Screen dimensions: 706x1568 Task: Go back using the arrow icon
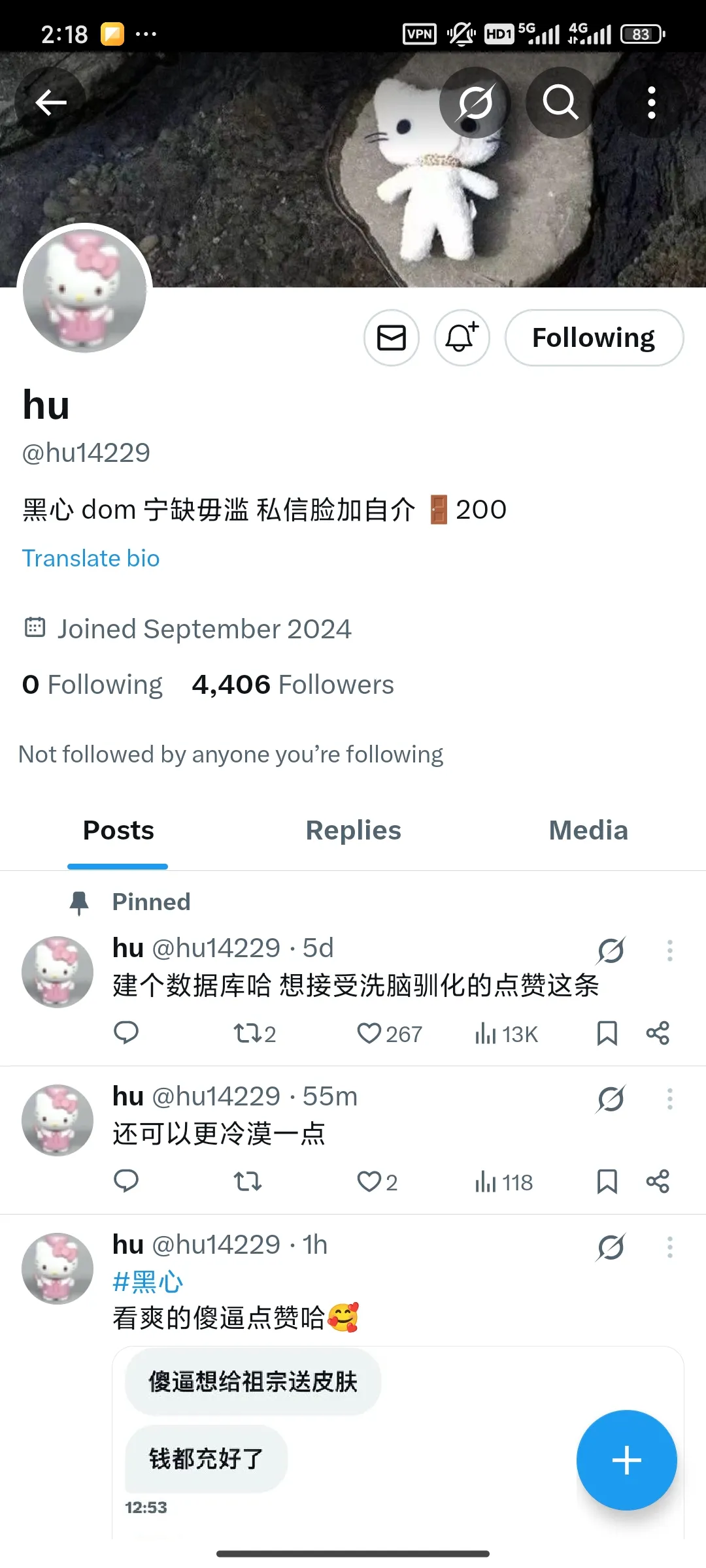click(50, 103)
